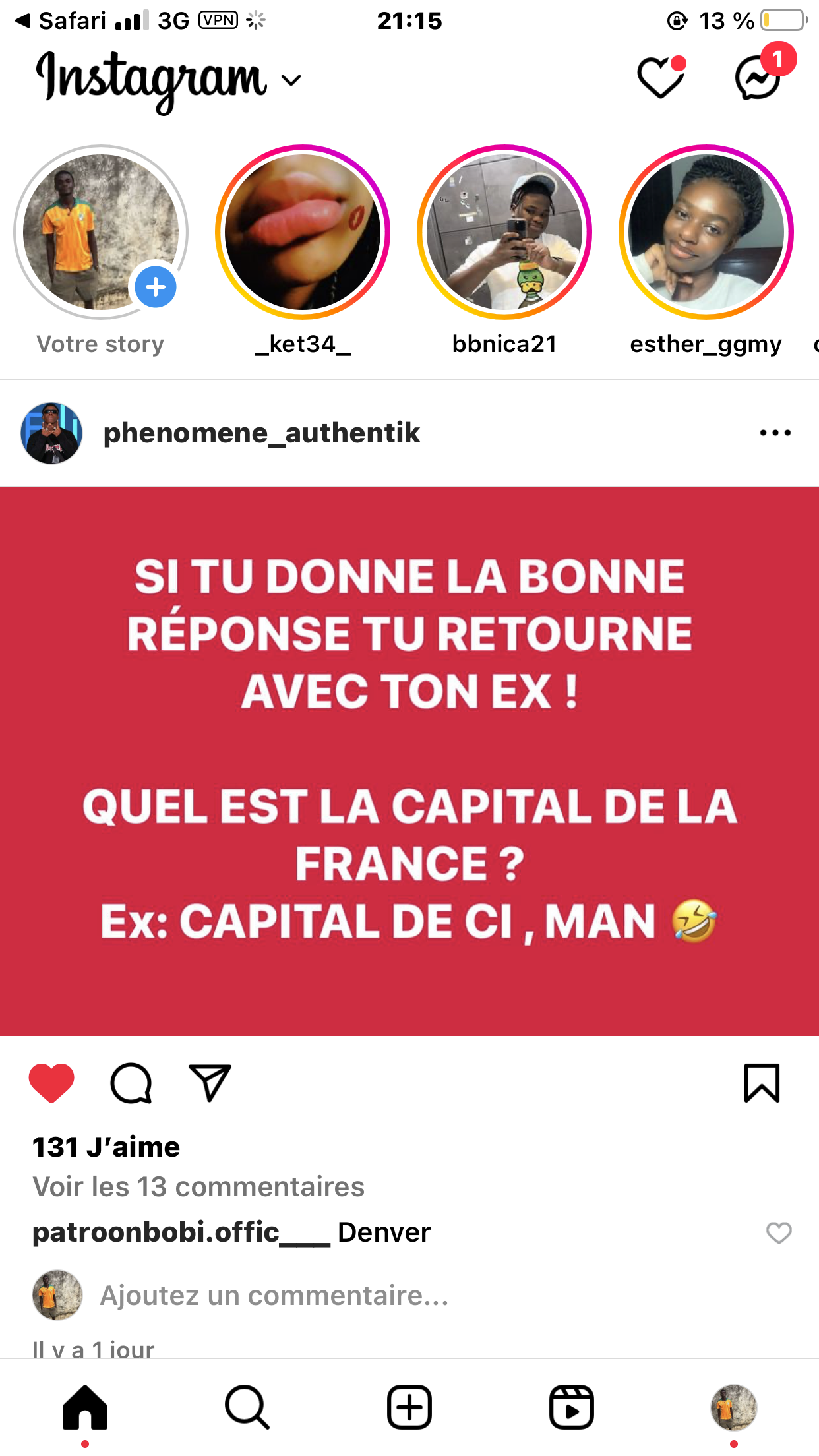View _ket34_'s story
The height and width of the screenshot is (1456, 819).
(x=303, y=232)
